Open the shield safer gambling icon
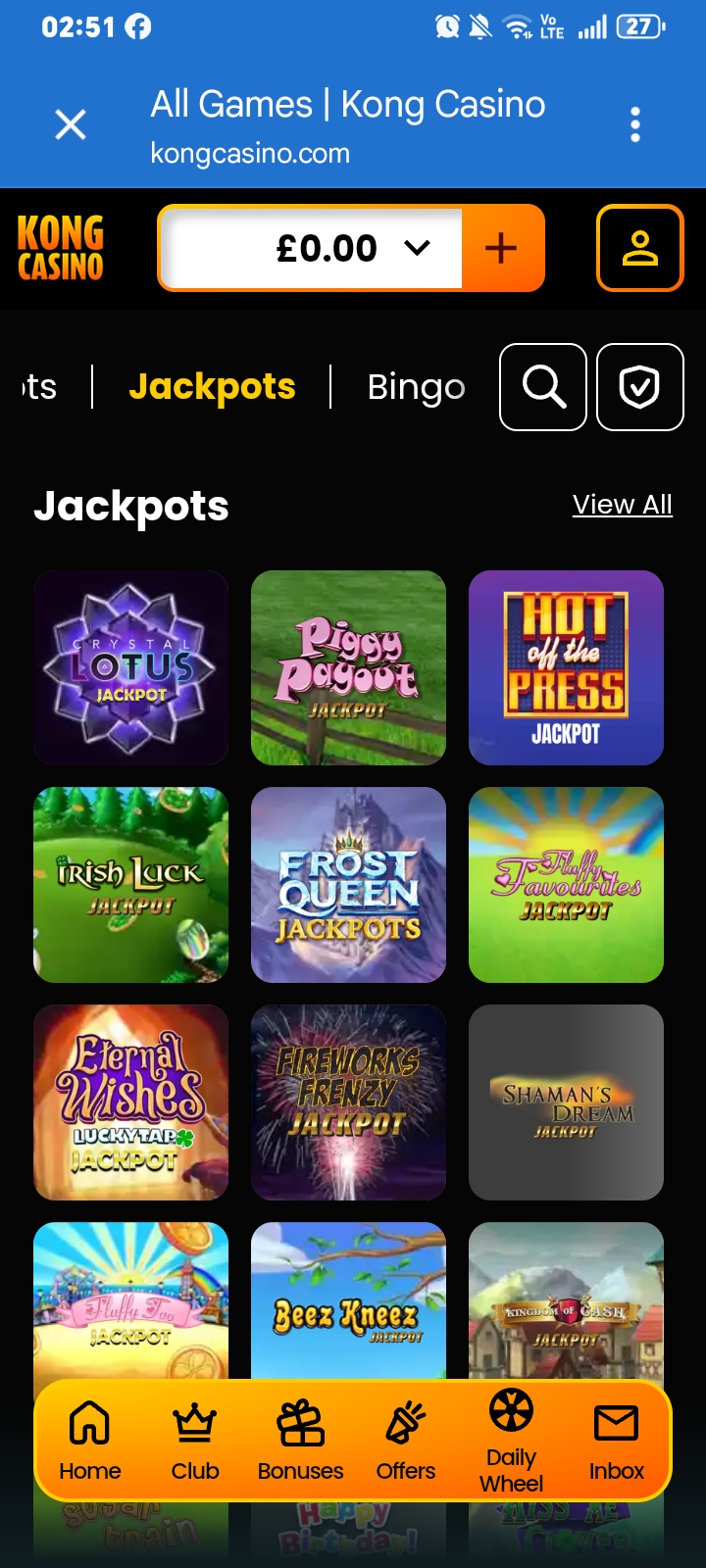This screenshot has height=1568, width=706. tap(640, 387)
